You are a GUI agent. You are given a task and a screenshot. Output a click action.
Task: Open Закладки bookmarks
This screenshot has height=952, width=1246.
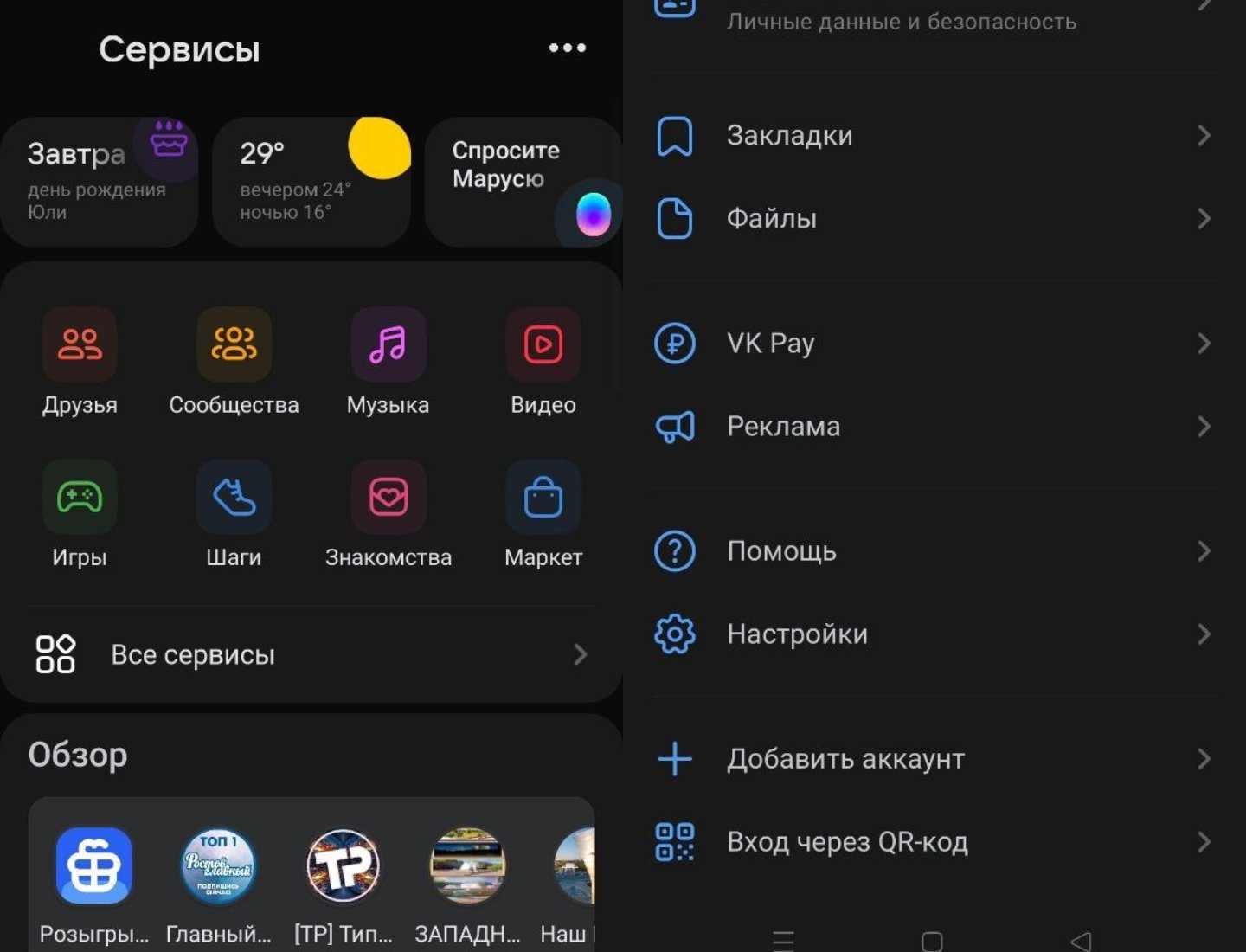click(934, 136)
